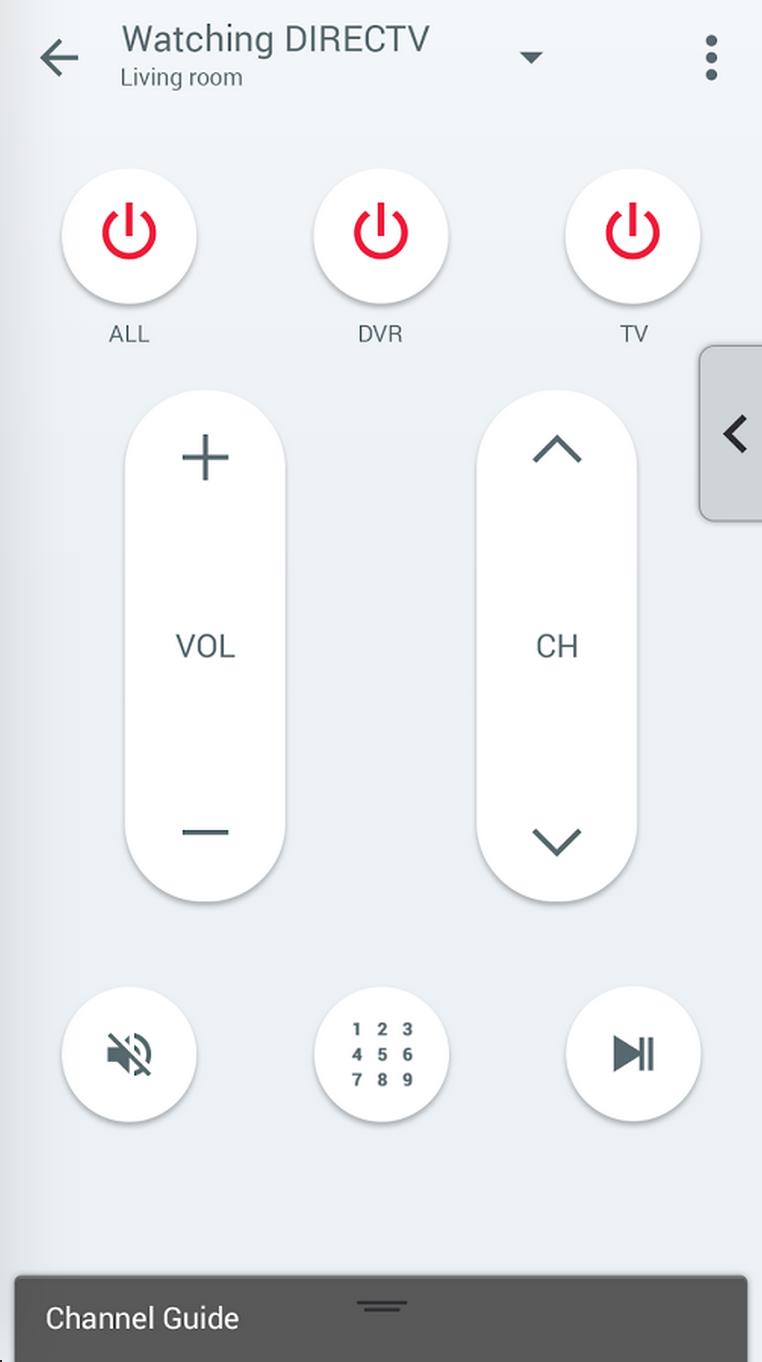The image size is (762, 1362).
Task: Expand the side panel arrow tab
Action: pos(731,433)
